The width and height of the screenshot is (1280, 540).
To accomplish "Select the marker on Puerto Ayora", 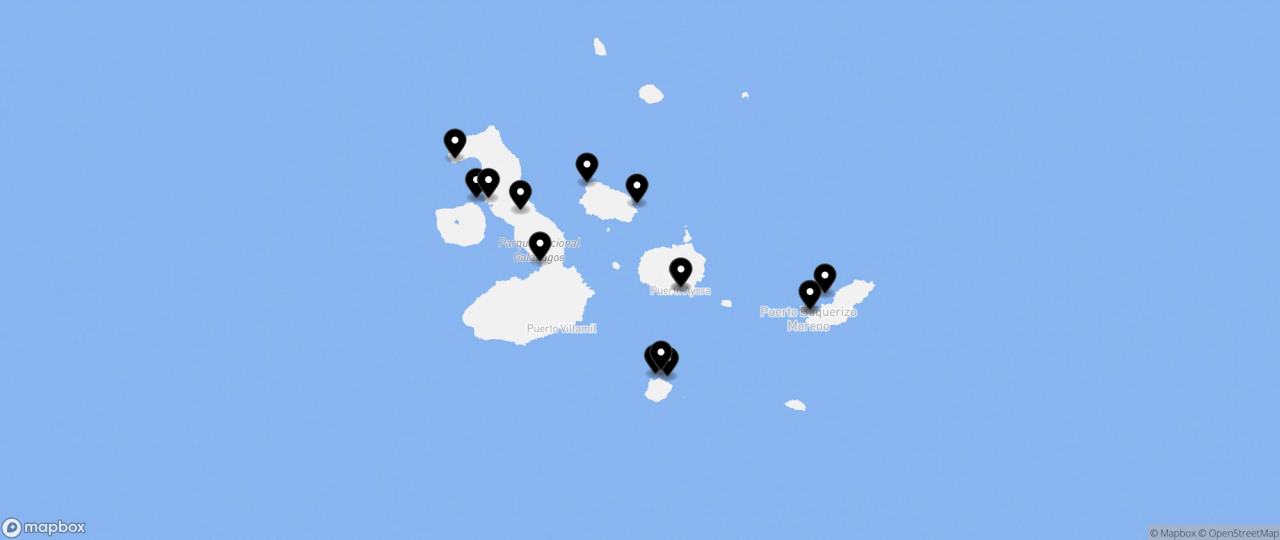I will 680,271.
